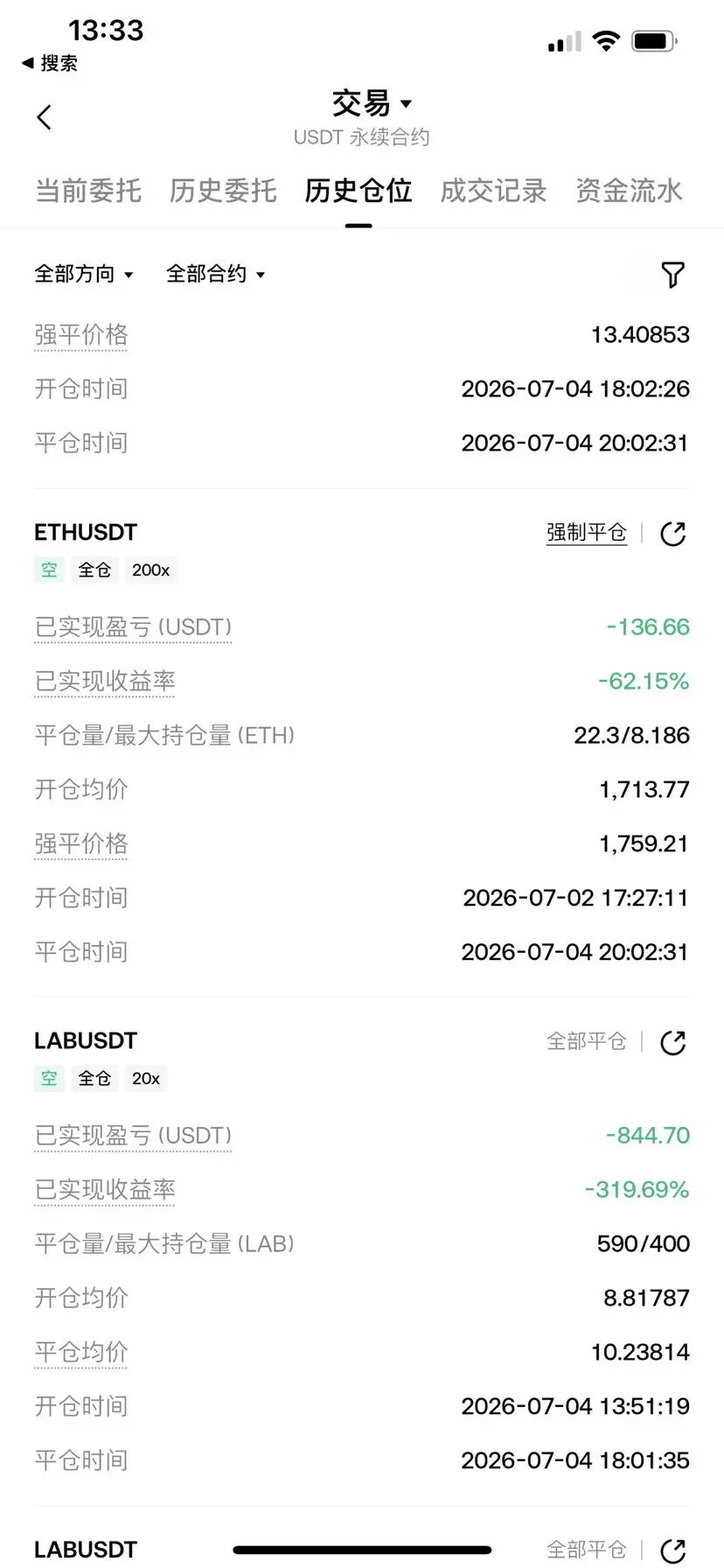This screenshot has height=1568, width=724.
Task: Select the 历史仓位 tab
Action: 359,190
